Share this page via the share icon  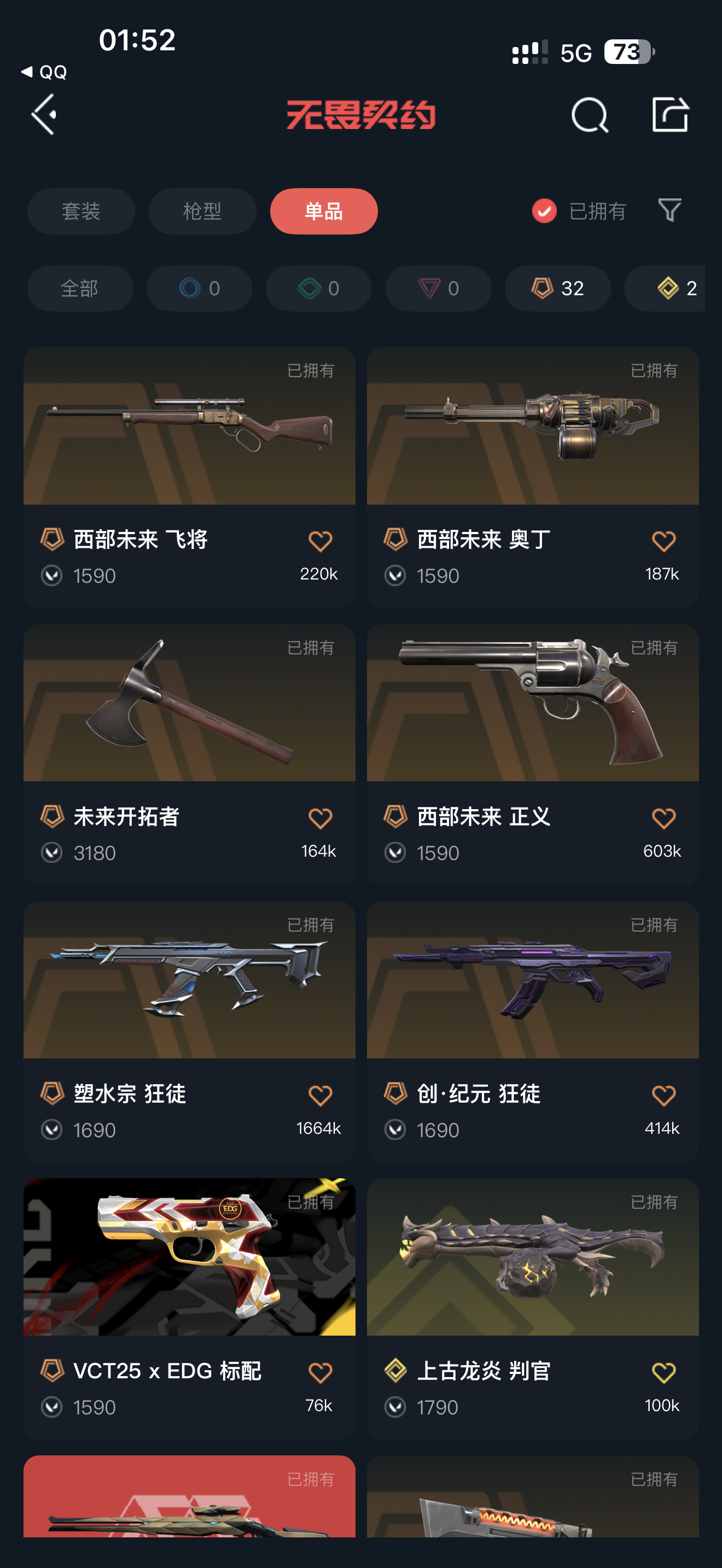(669, 114)
